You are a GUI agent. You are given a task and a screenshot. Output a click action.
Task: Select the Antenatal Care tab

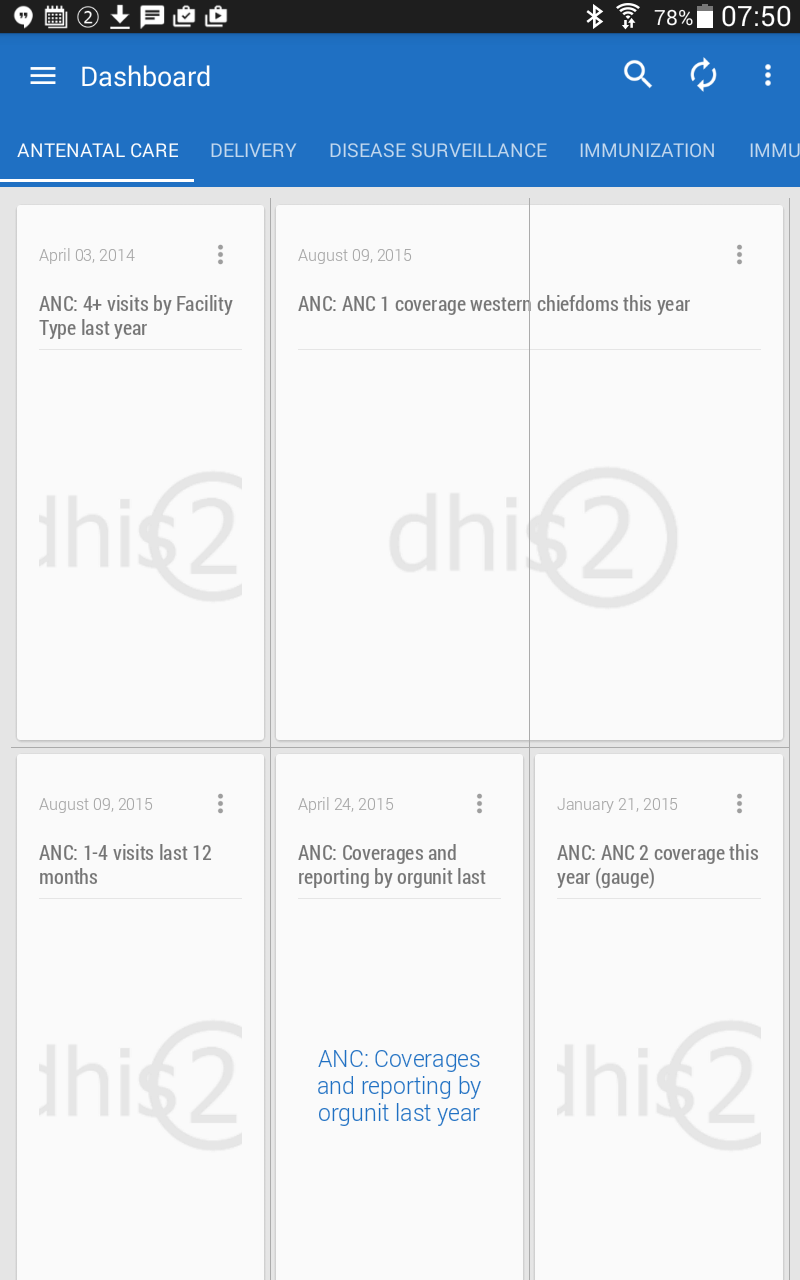click(x=98, y=151)
